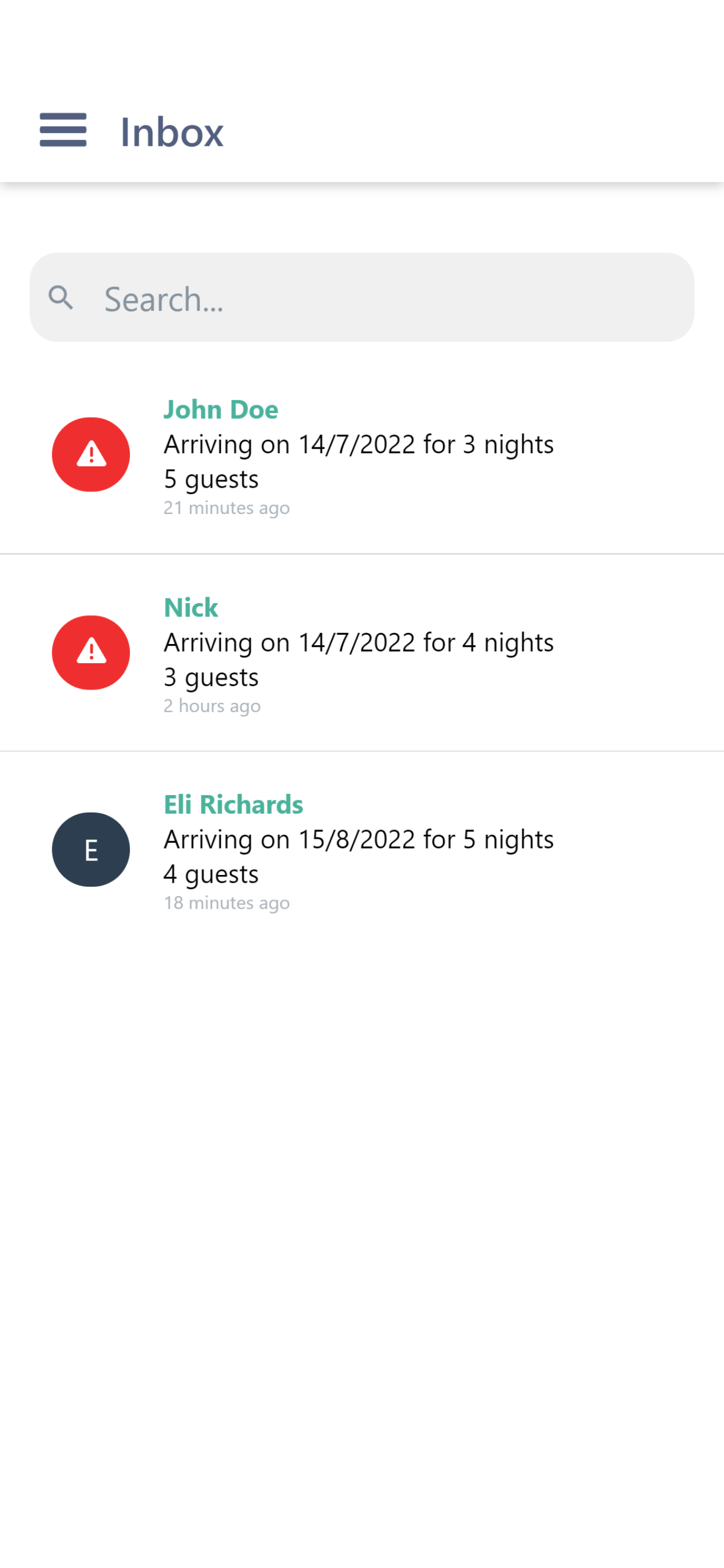Click John Doe's 5 guests label
This screenshot has width=724, height=1568.
pyautogui.click(x=210, y=479)
